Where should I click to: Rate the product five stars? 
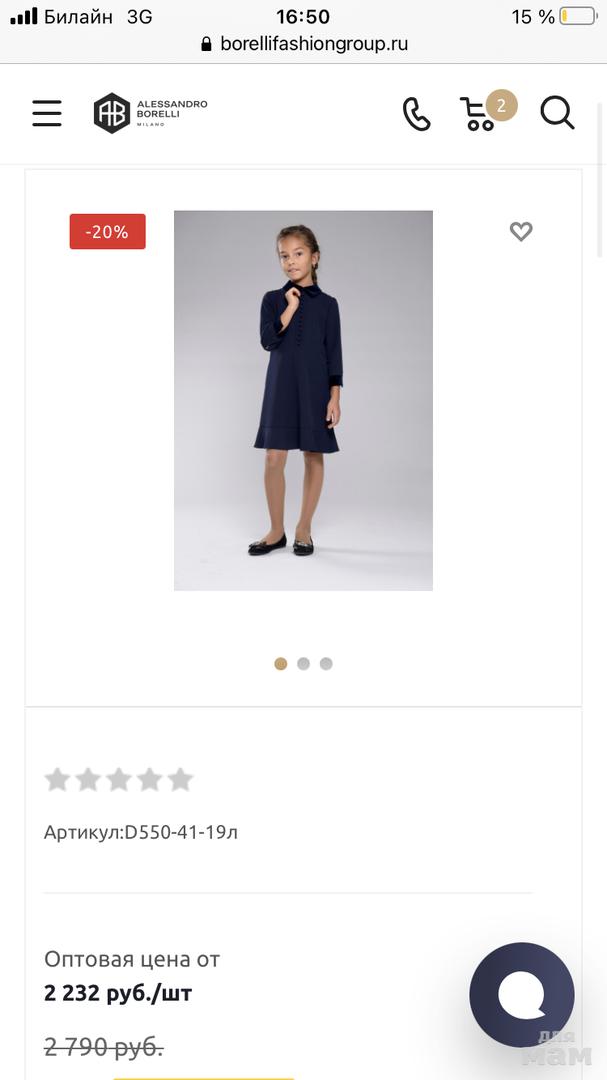point(180,779)
